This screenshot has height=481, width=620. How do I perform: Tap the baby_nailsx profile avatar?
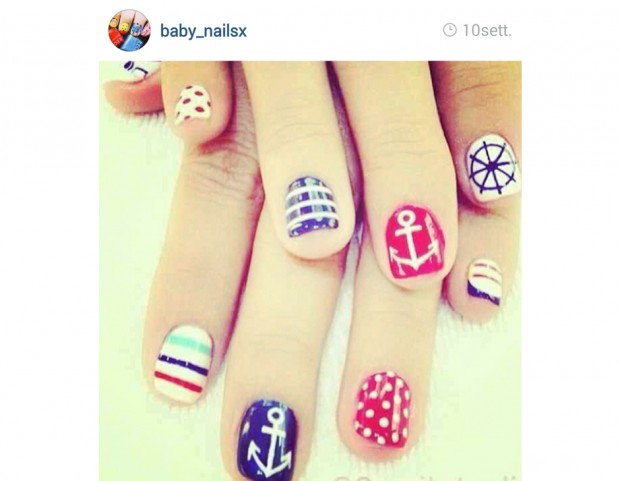click(x=129, y=31)
